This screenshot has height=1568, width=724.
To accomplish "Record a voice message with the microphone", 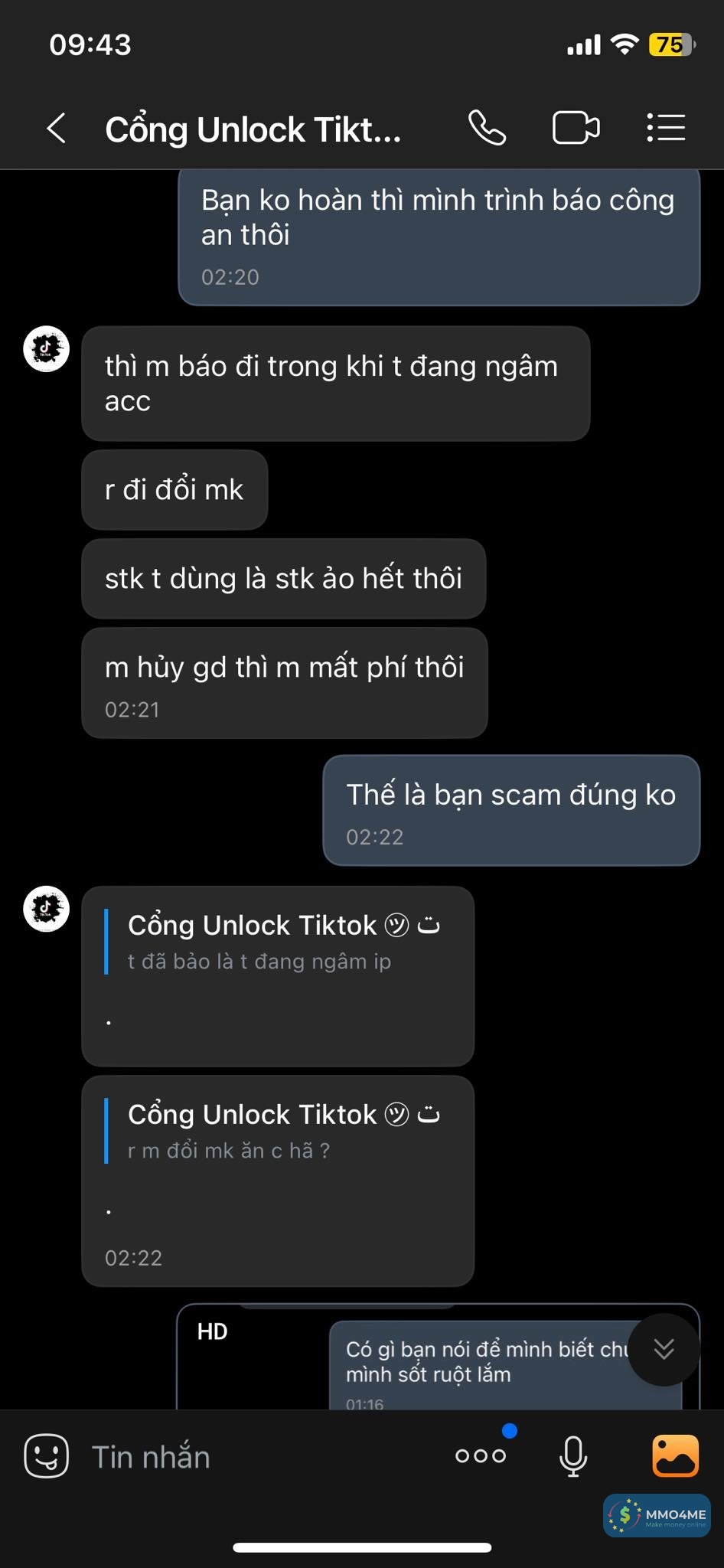I will tap(572, 1455).
